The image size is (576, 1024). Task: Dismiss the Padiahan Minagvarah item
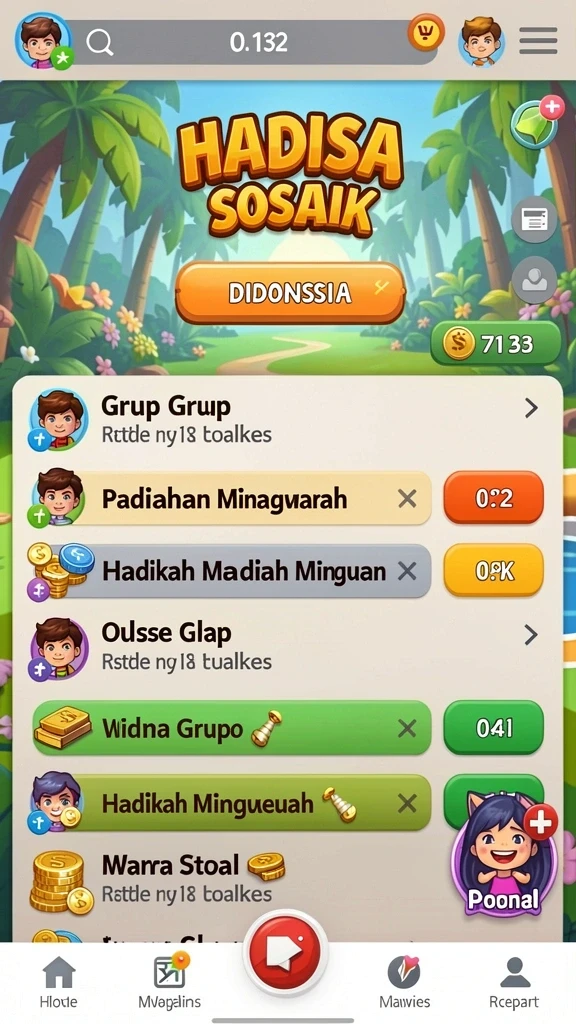[x=407, y=500]
